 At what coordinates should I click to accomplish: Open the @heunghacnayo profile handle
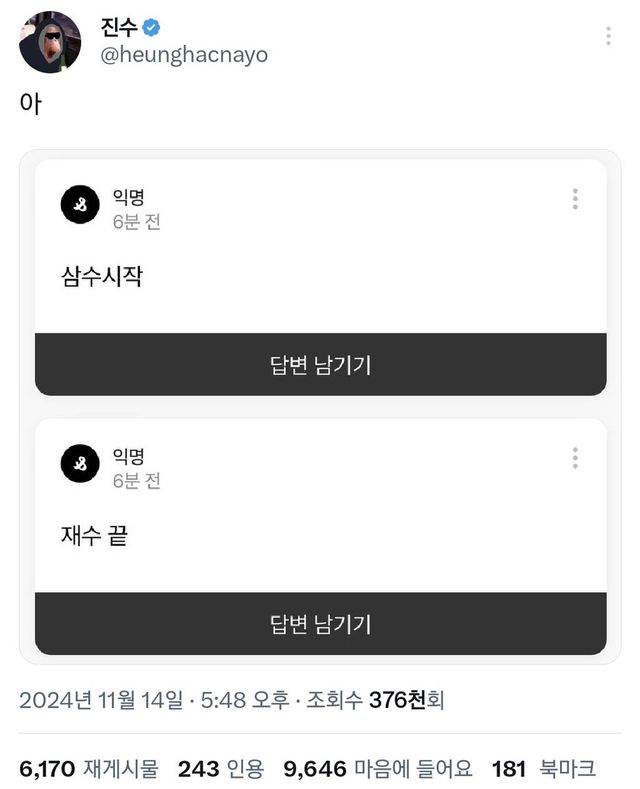coord(183,55)
